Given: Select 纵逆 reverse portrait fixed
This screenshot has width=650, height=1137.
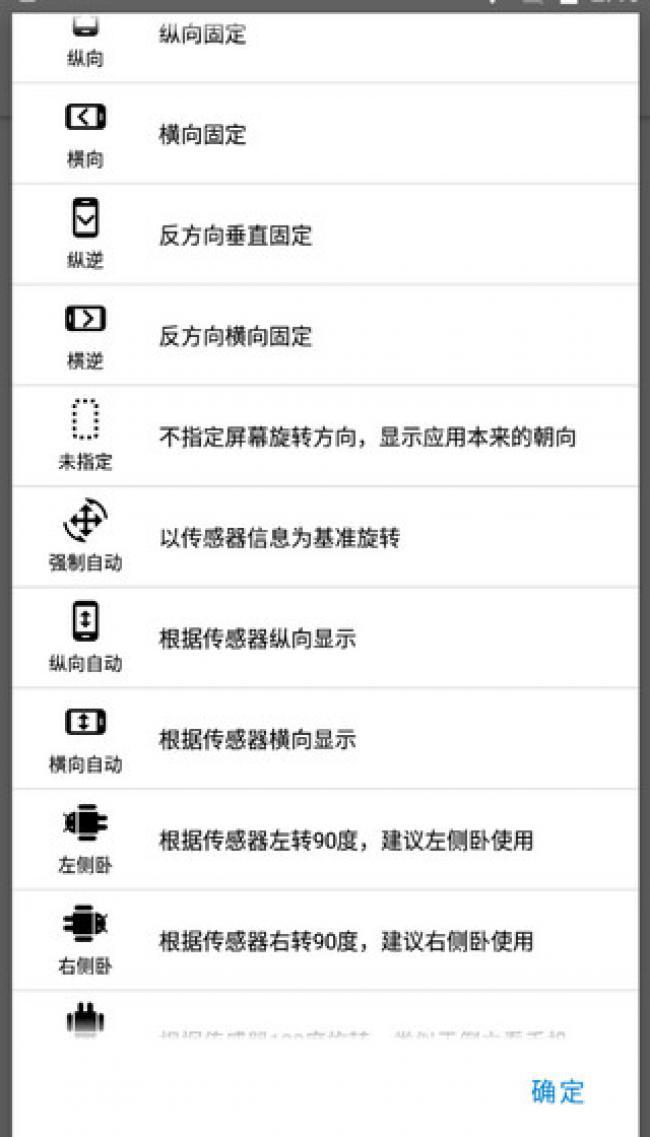Looking at the screenshot, I should (x=325, y=234).
